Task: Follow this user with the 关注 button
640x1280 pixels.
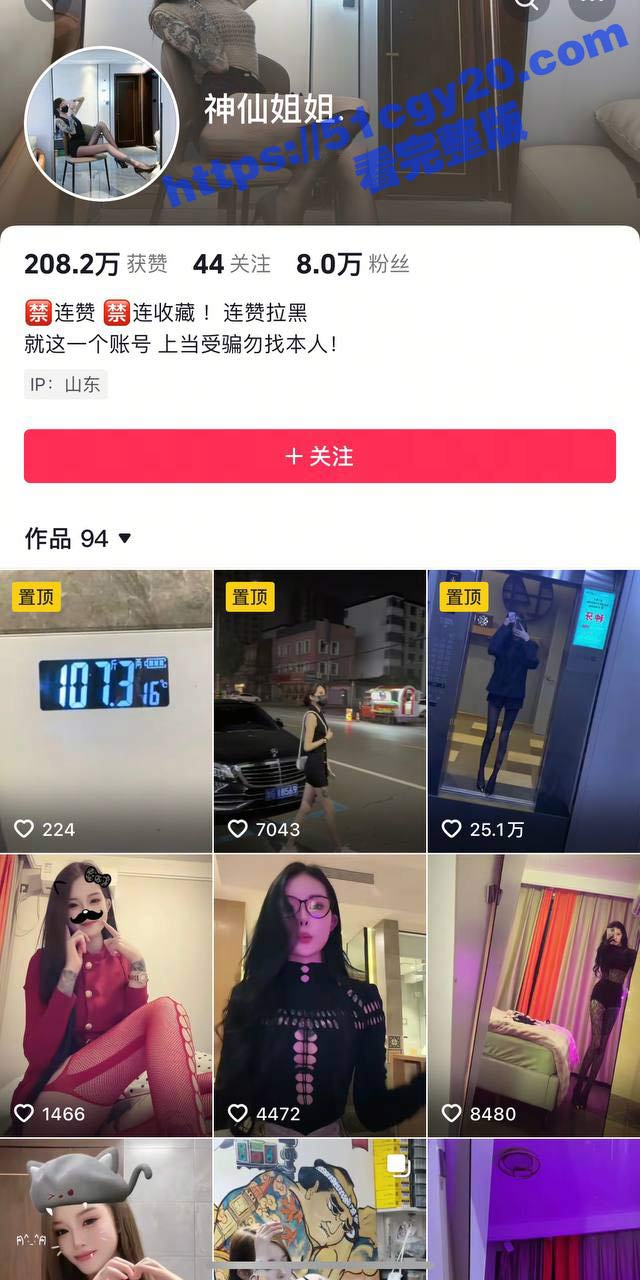Action: click(320, 456)
